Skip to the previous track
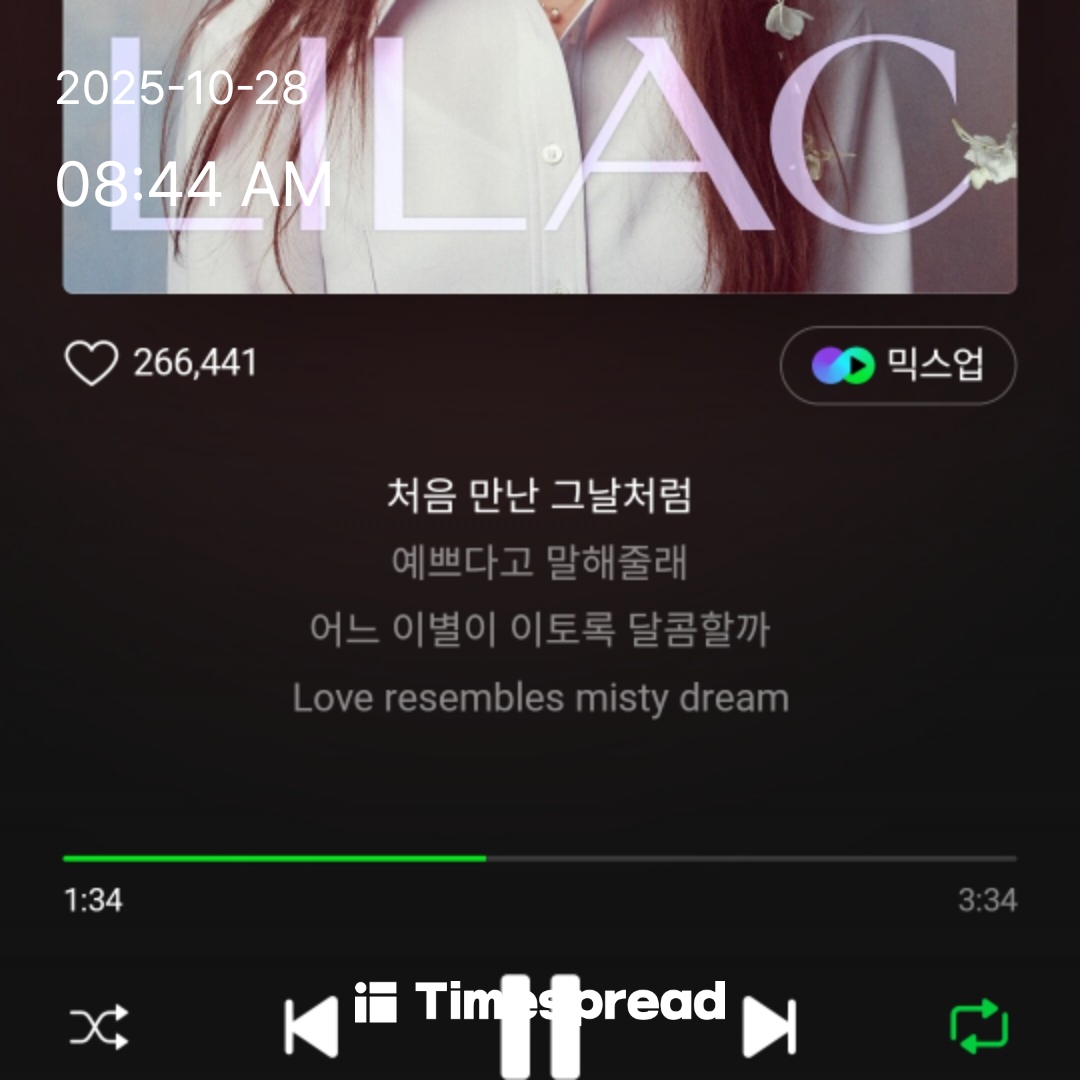 tap(312, 1027)
